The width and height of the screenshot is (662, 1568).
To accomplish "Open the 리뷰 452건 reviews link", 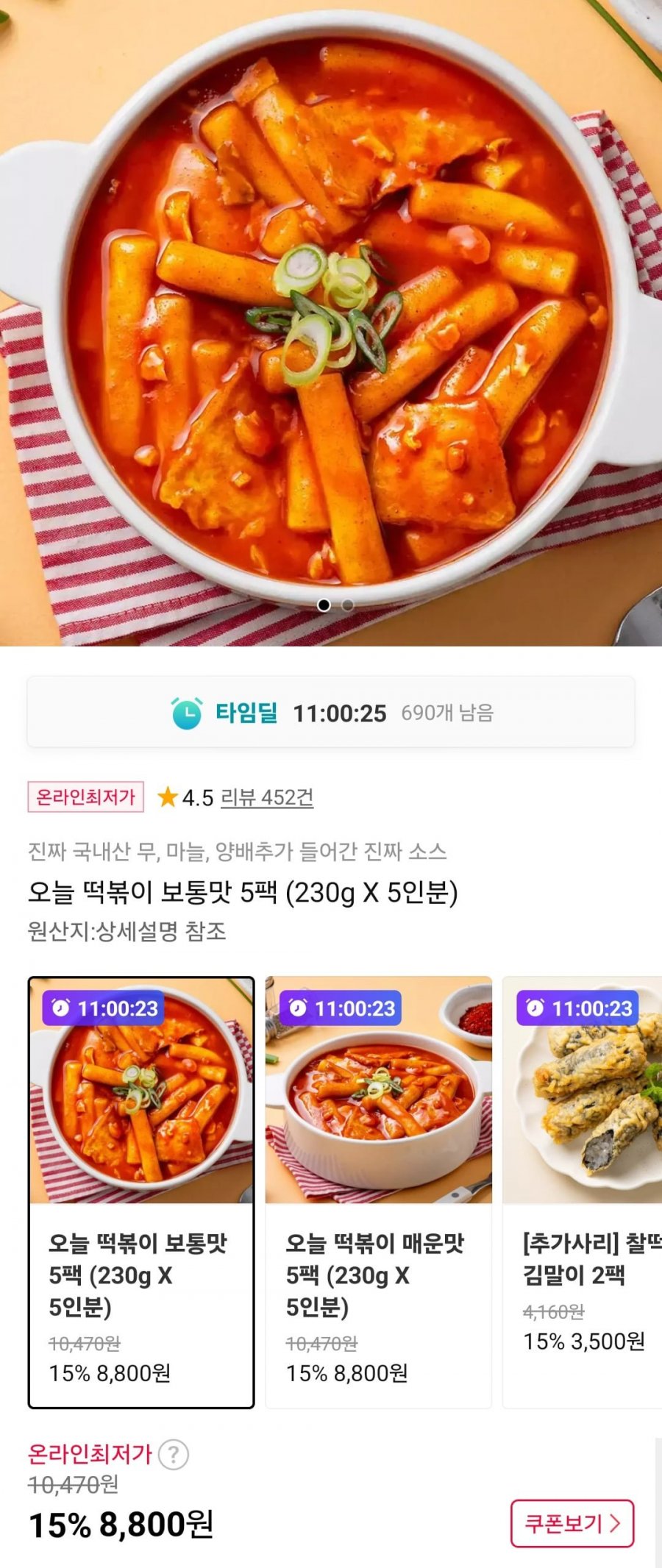I will pyautogui.click(x=266, y=798).
